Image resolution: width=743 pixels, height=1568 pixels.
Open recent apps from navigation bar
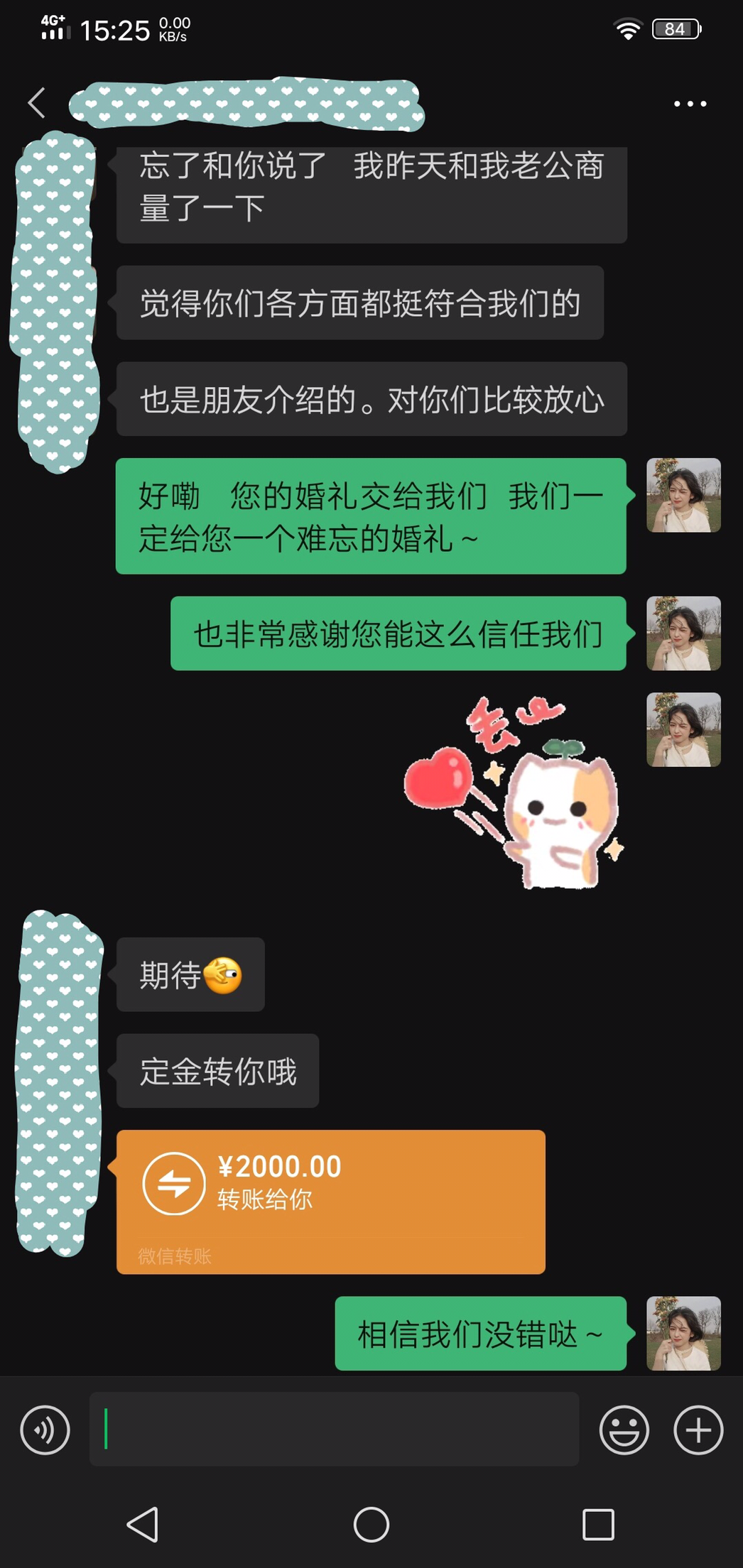click(598, 1524)
